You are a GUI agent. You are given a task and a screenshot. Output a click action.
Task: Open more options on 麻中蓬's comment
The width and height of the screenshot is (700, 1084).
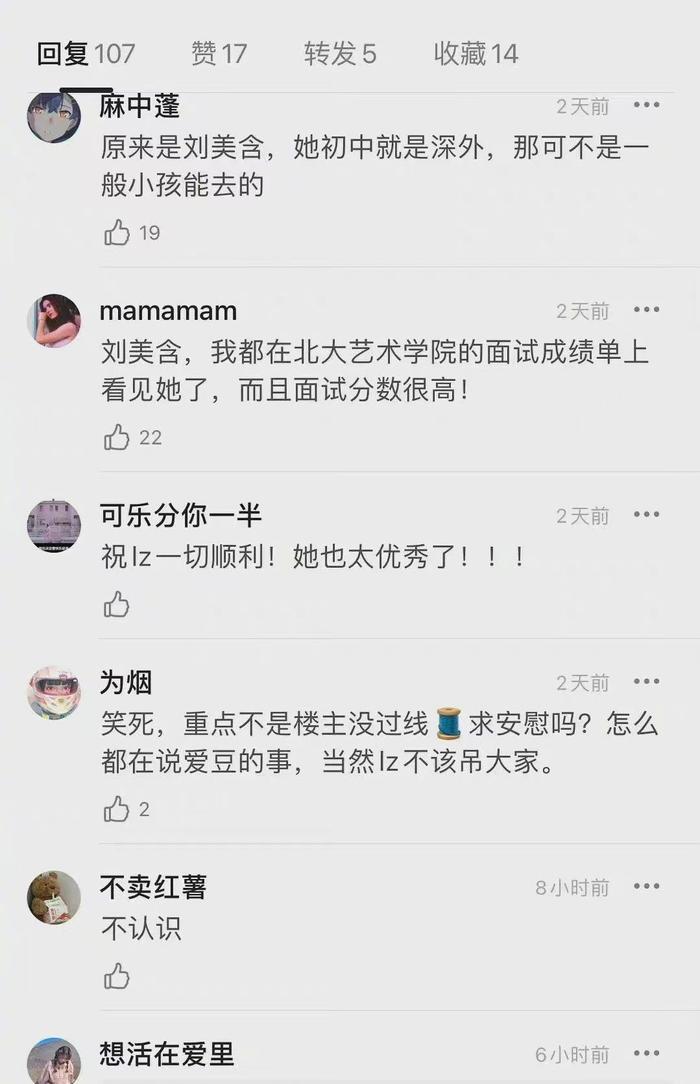coord(646,105)
